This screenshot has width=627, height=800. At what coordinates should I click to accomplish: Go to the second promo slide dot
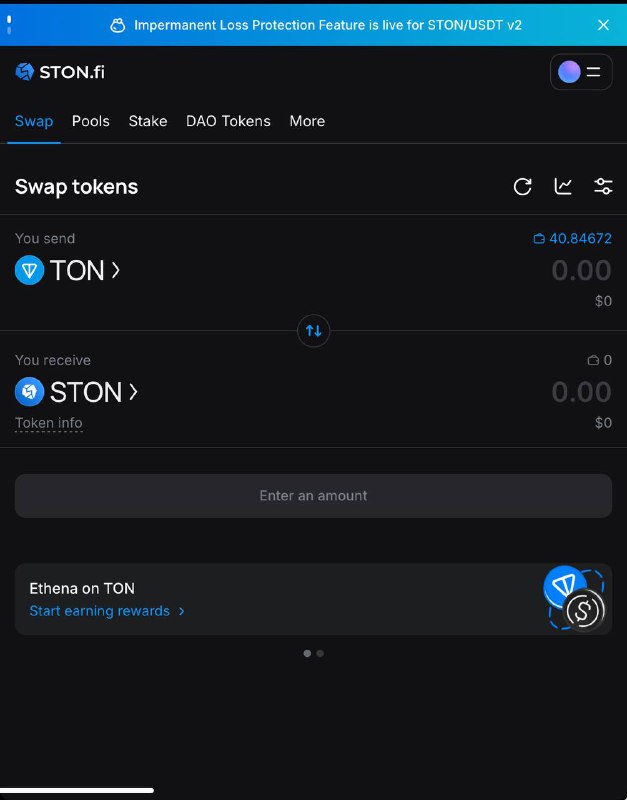(320, 653)
